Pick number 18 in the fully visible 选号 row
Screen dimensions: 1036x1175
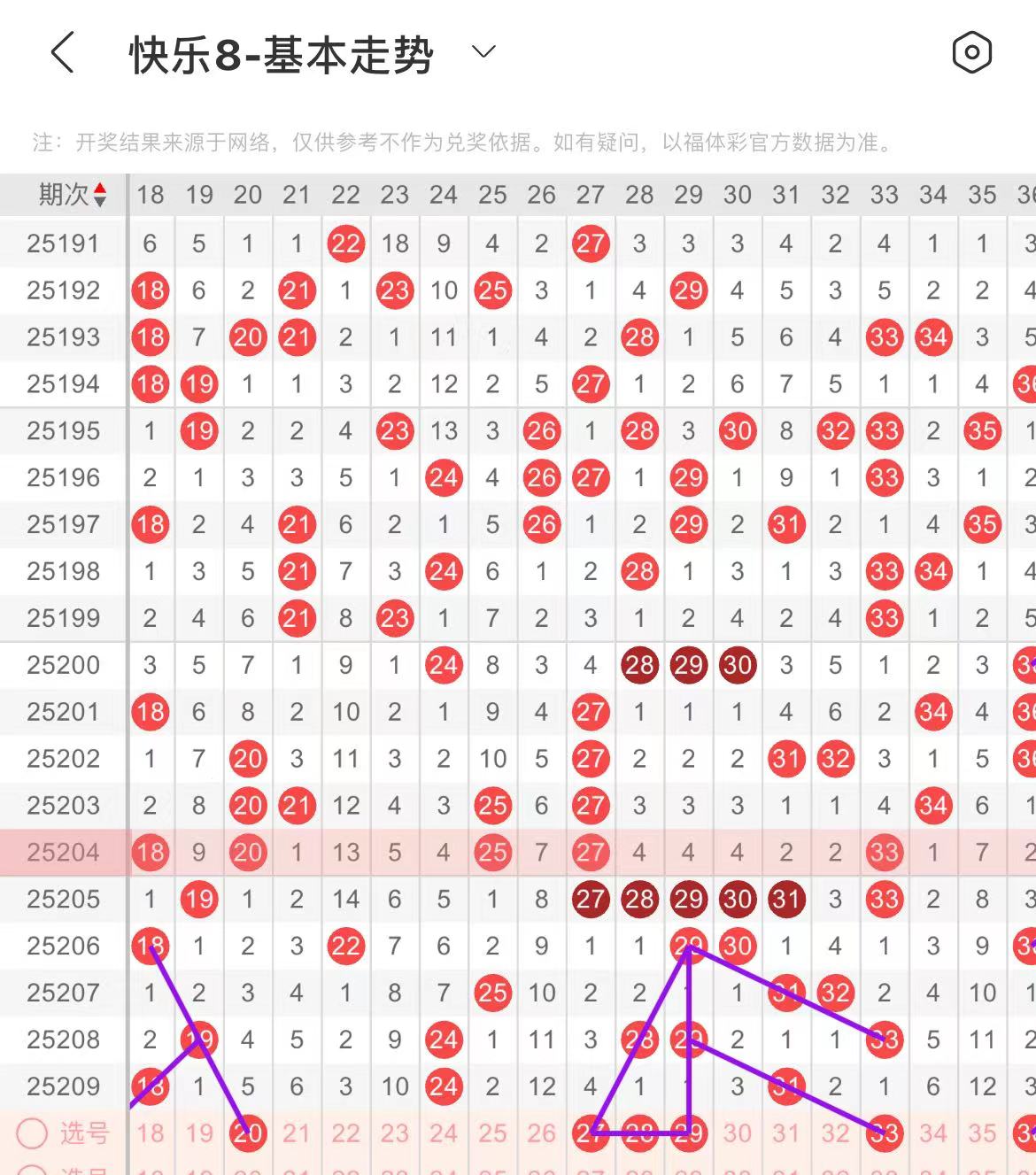coord(151,1133)
